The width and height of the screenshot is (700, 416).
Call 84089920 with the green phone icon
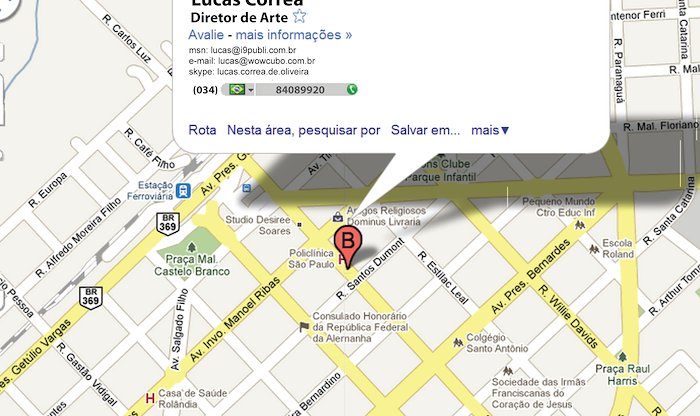[352, 90]
